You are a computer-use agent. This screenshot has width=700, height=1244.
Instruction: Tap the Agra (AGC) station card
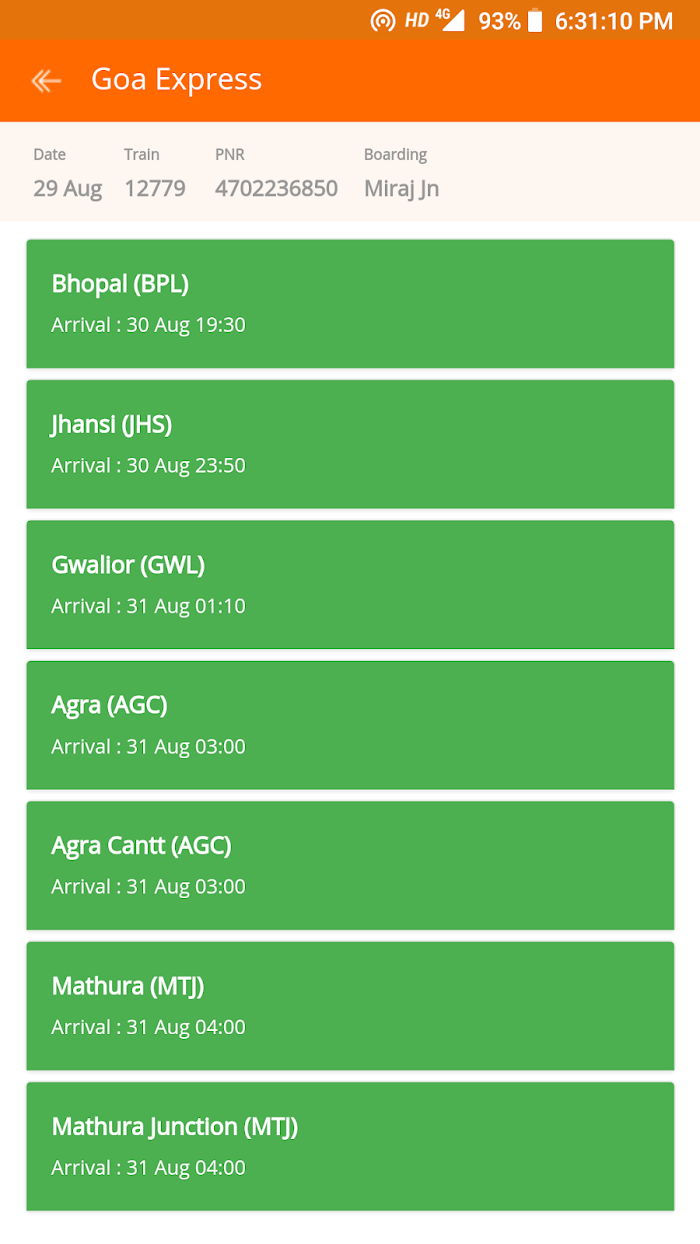[x=350, y=725]
